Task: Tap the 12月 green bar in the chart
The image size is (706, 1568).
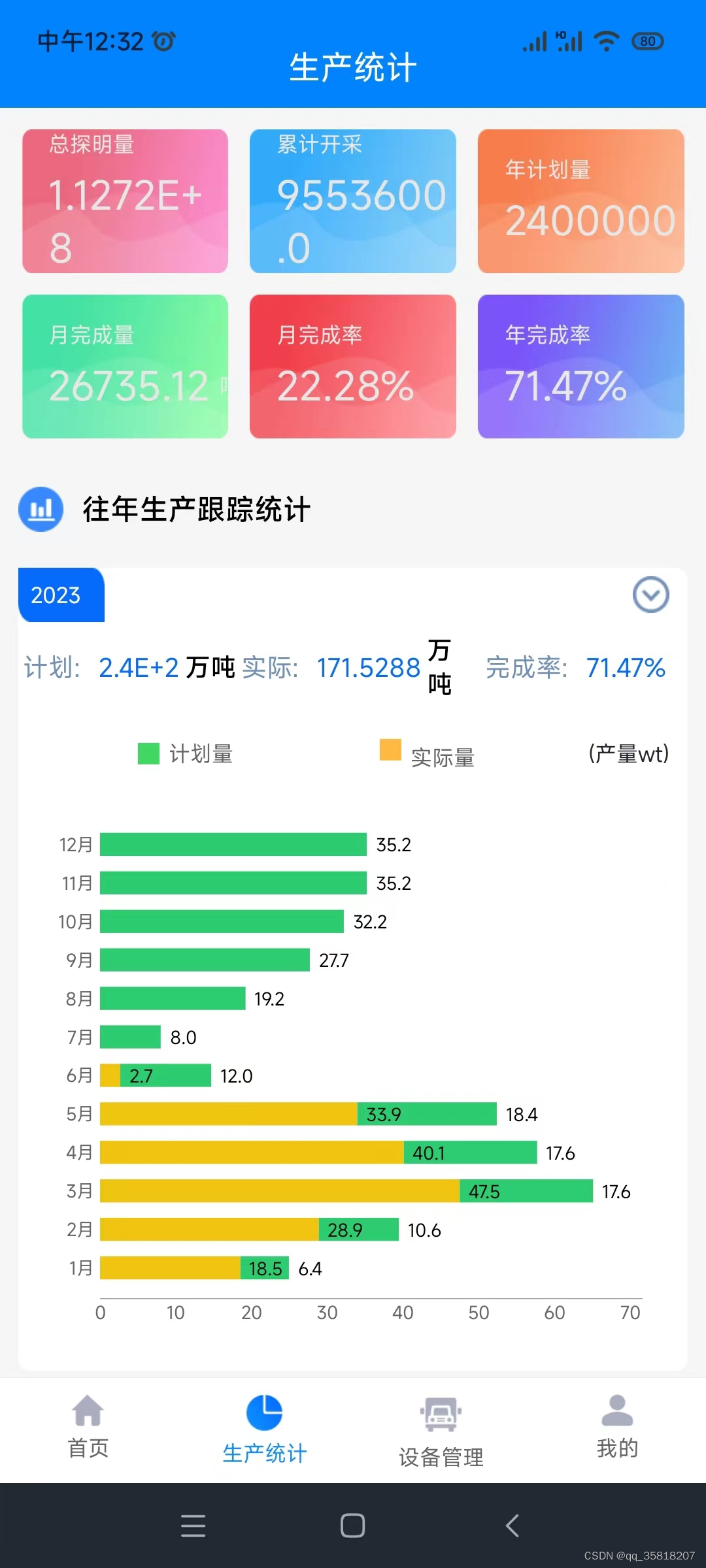Action: point(232,844)
